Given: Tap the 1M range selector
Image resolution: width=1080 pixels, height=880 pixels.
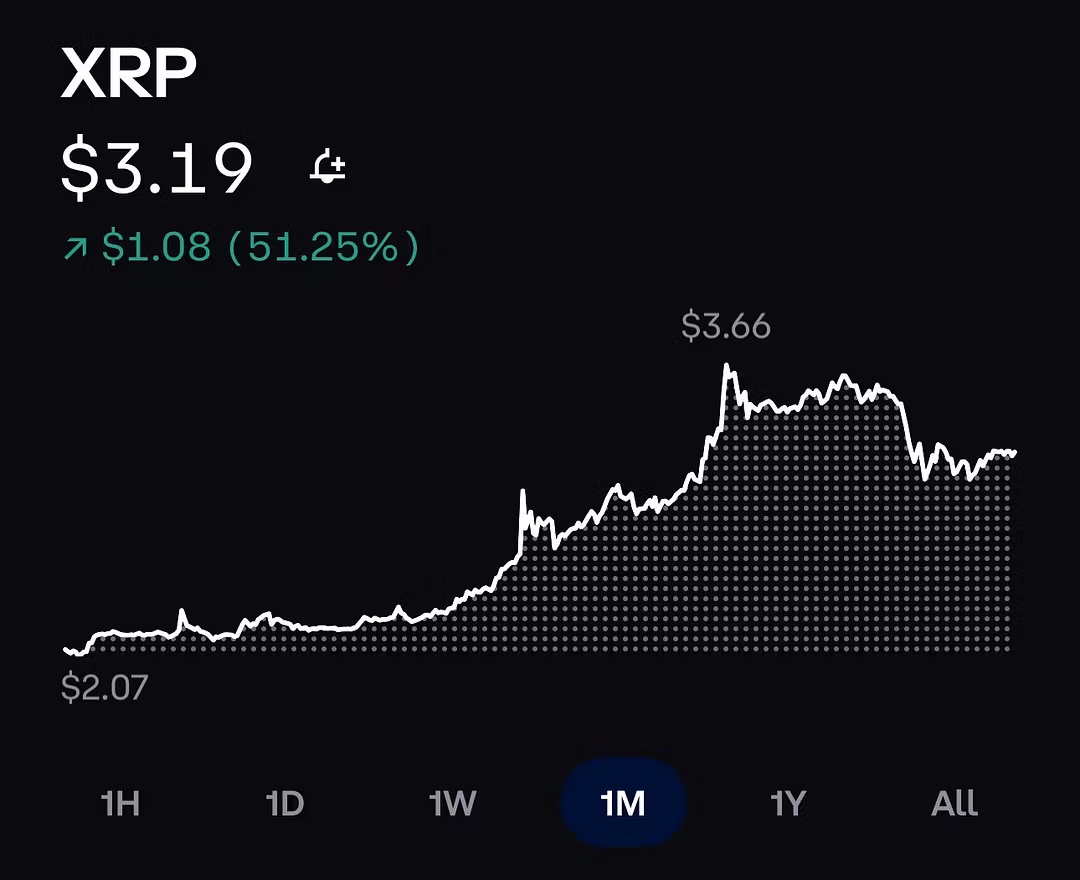Looking at the screenshot, I should pyautogui.click(x=623, y=803).
